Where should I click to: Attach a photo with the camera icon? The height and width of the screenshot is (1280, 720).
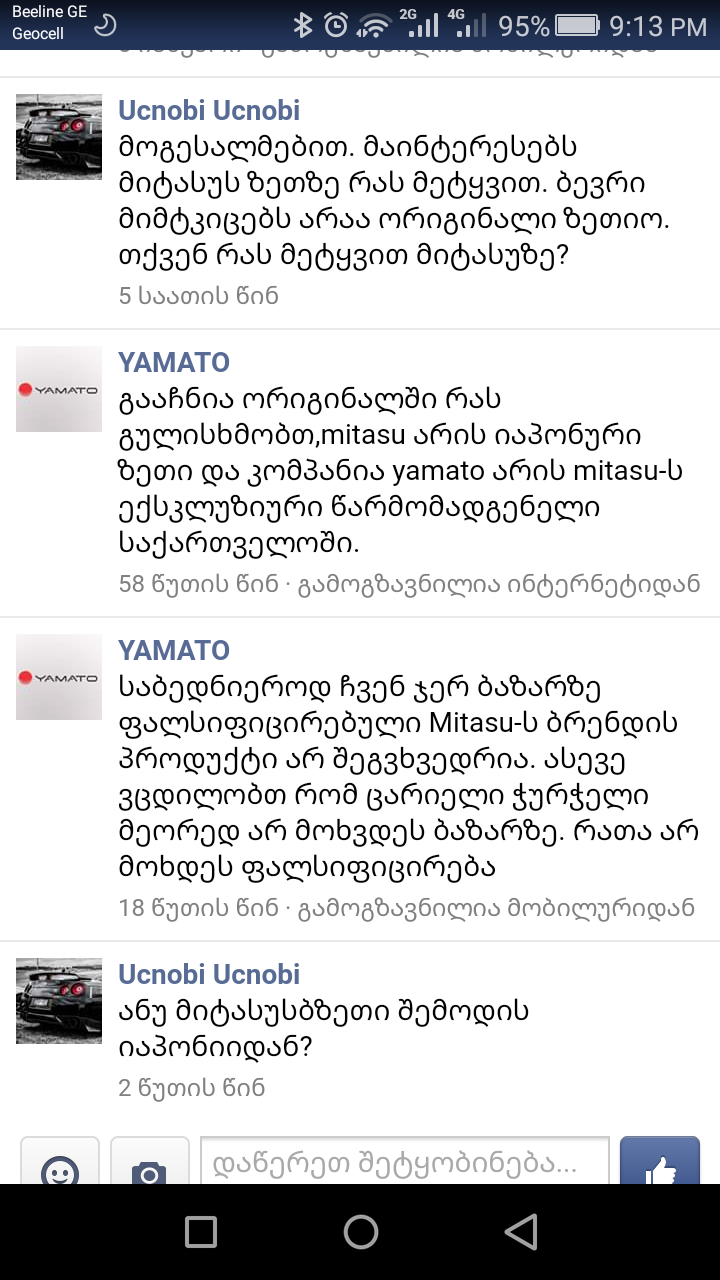click(150, 1166)
